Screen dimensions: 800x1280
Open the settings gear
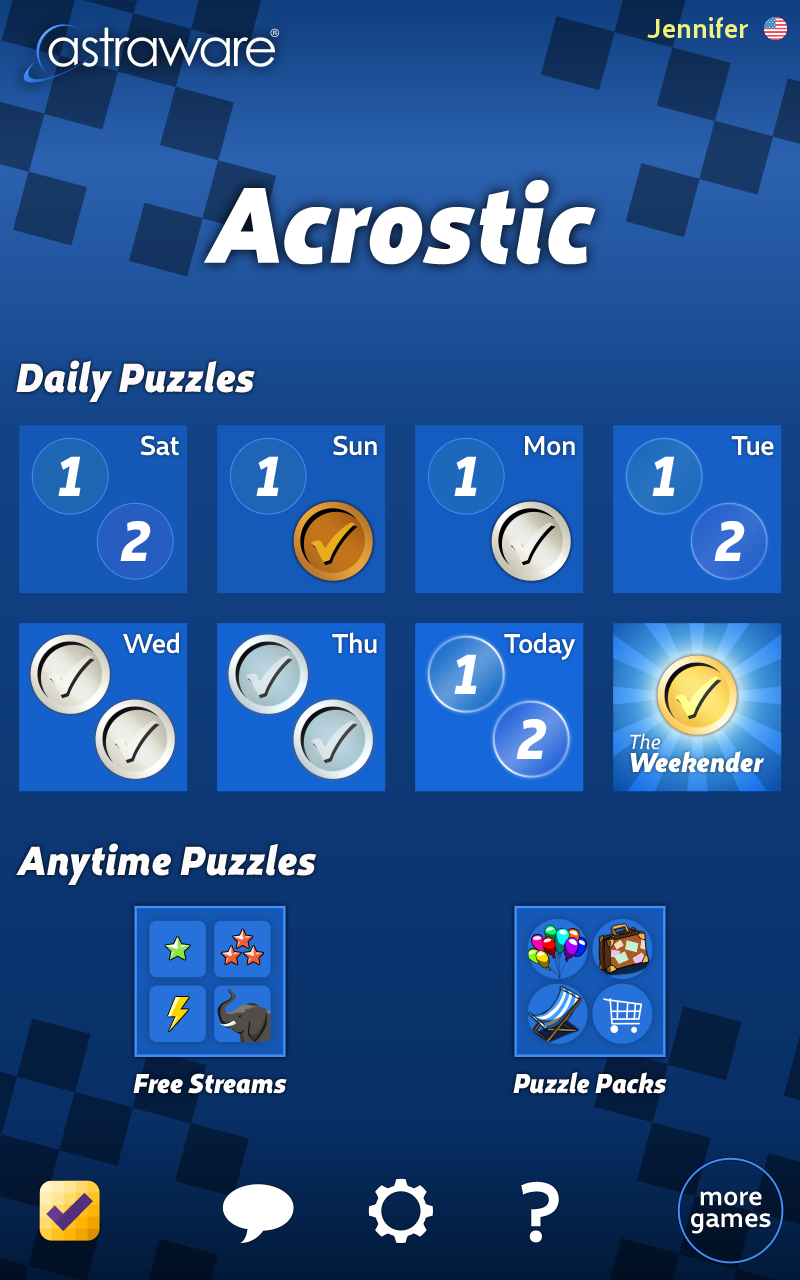(400, 1209)
